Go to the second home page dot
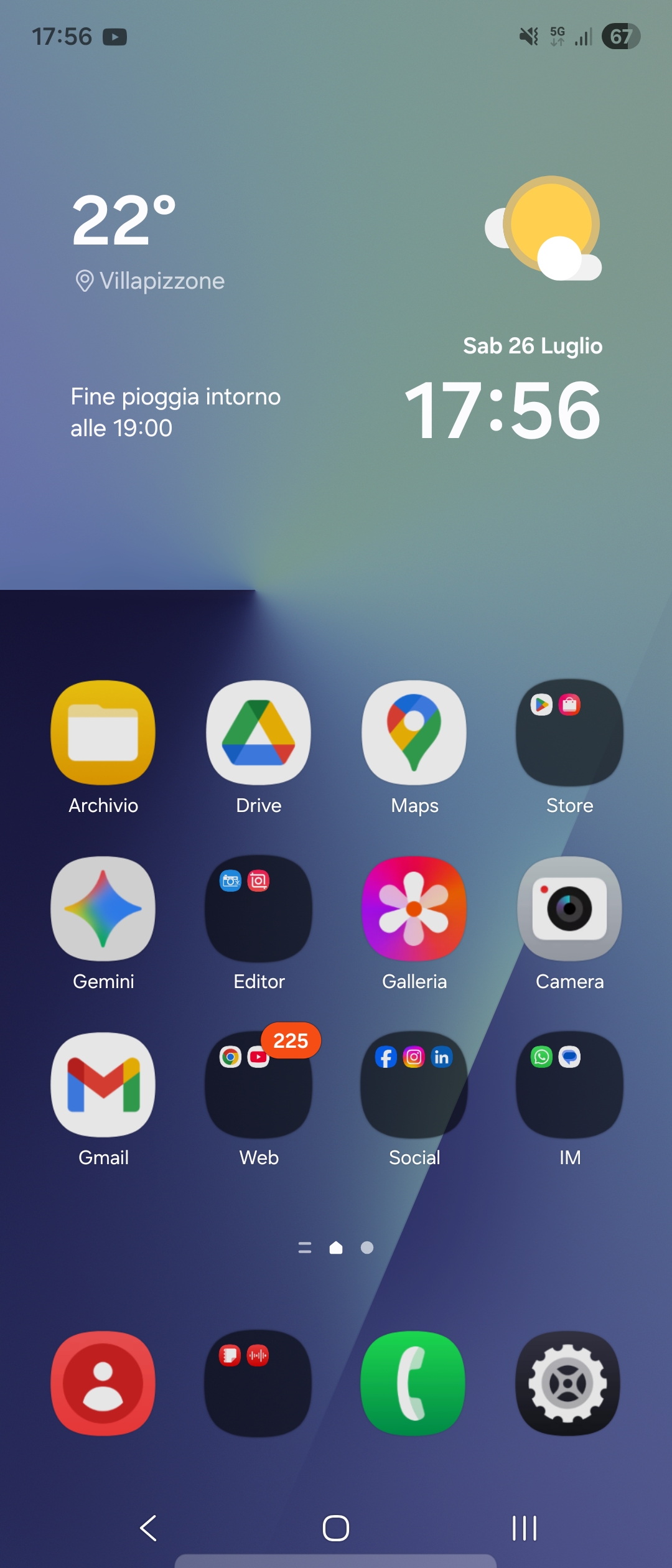This screenshot has width=672, height=1568. tap(367, 1248)
